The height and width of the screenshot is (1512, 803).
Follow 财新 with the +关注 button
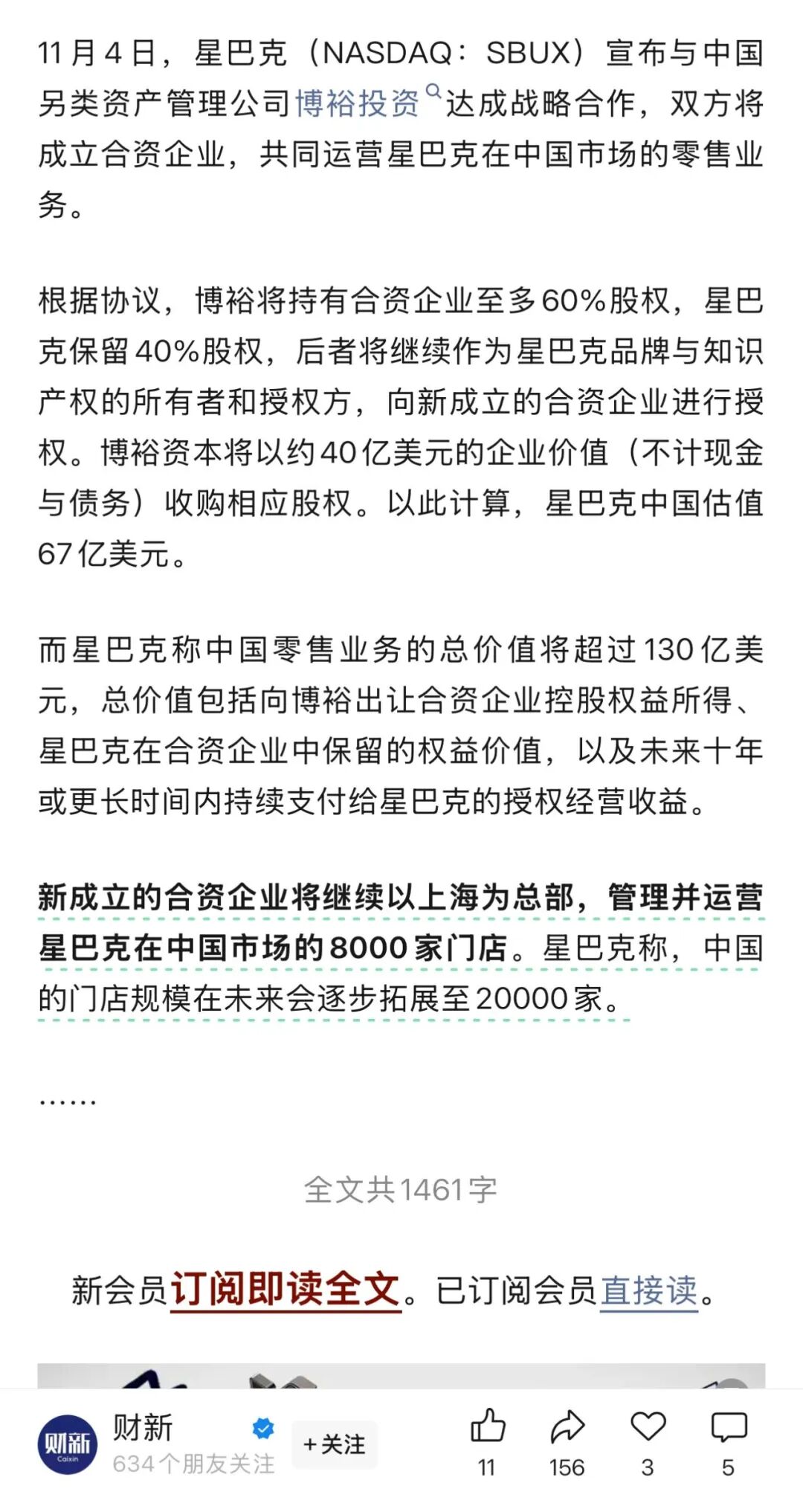334,1444
